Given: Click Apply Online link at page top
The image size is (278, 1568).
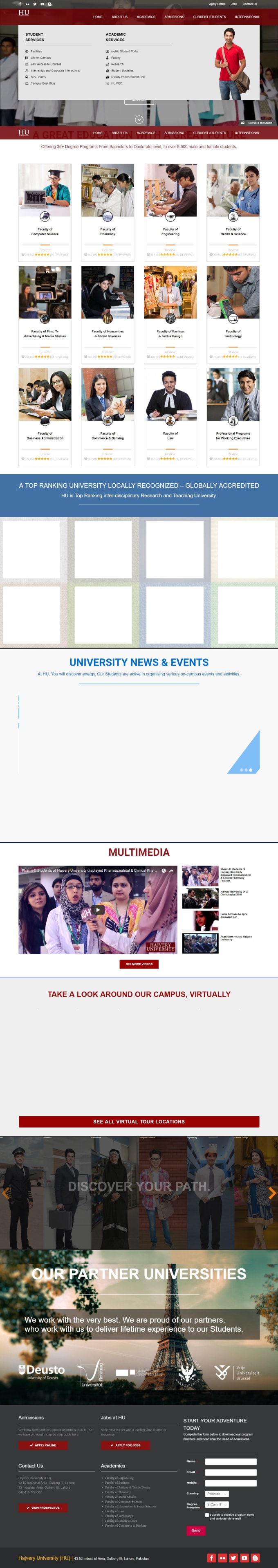Looking at the screenshot, I should [217, 4].
